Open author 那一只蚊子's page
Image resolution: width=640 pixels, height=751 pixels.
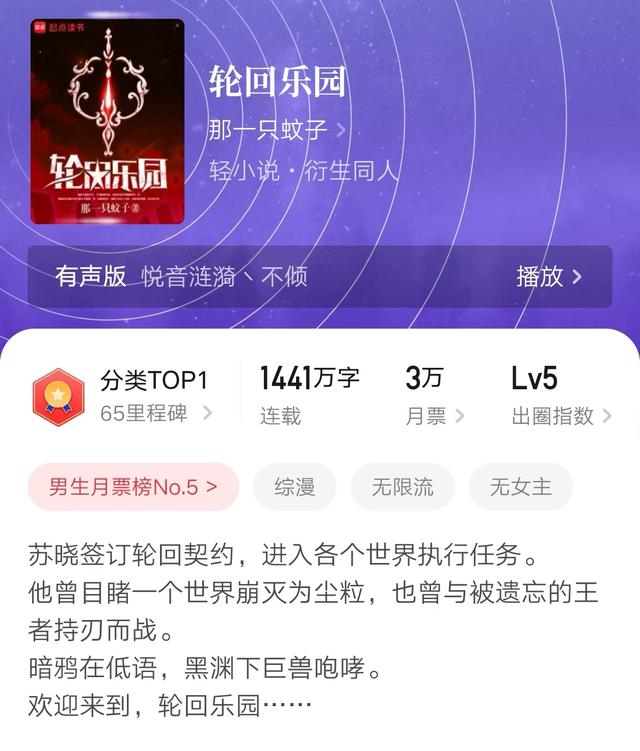[278, 130]
